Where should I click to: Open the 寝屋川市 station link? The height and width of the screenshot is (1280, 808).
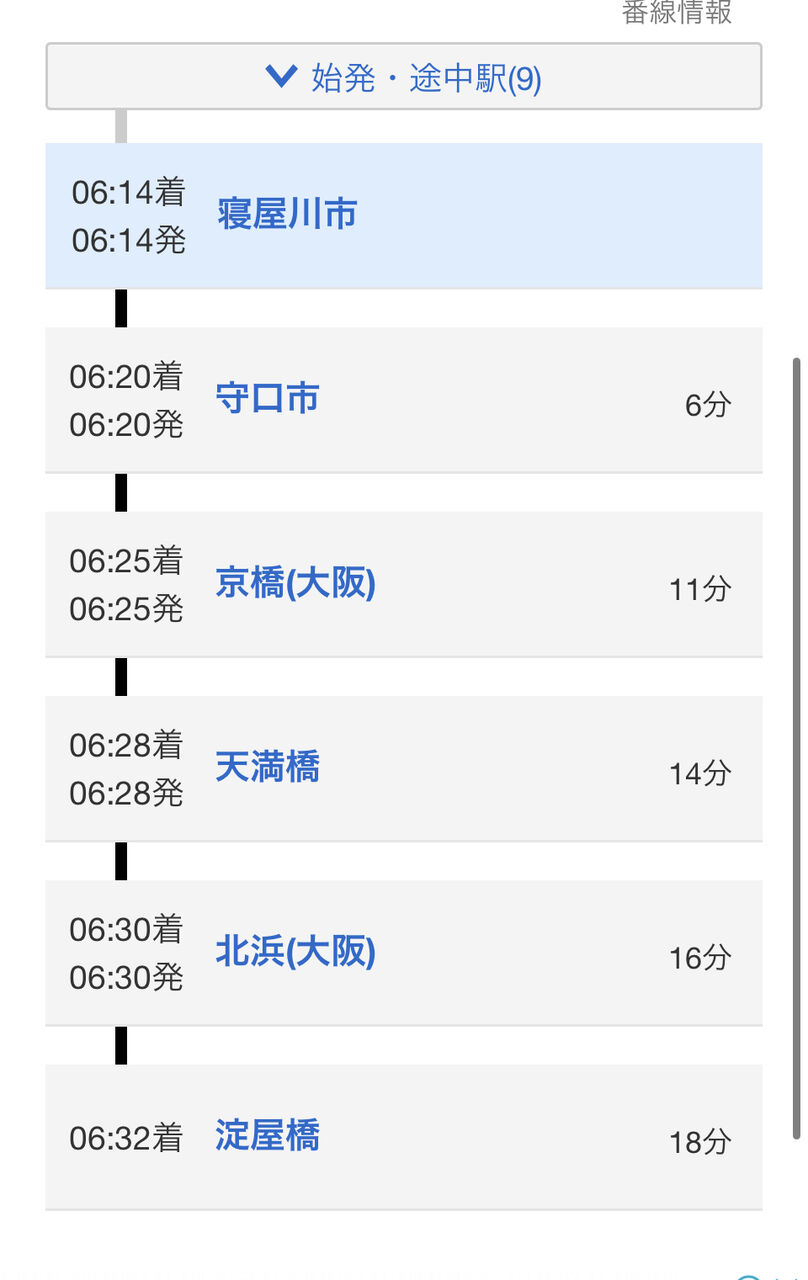click(286, 215)
